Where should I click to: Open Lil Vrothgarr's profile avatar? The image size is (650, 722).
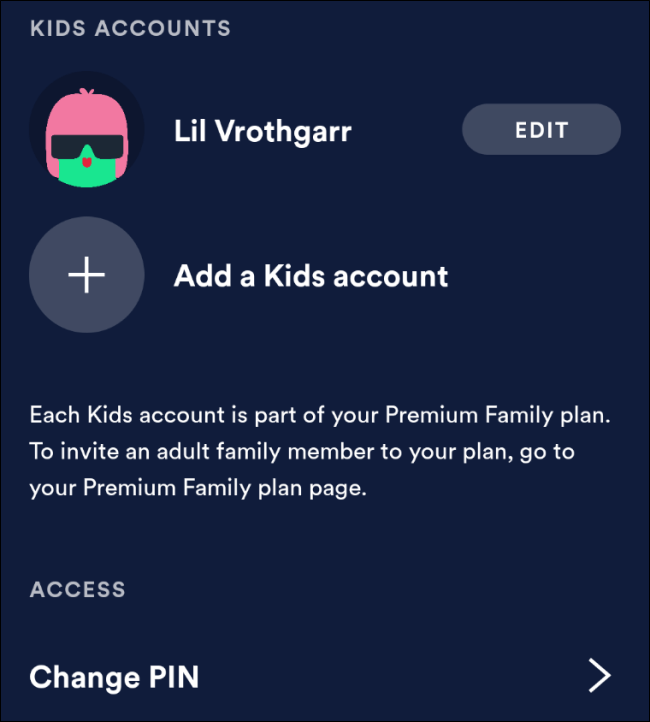87,131
